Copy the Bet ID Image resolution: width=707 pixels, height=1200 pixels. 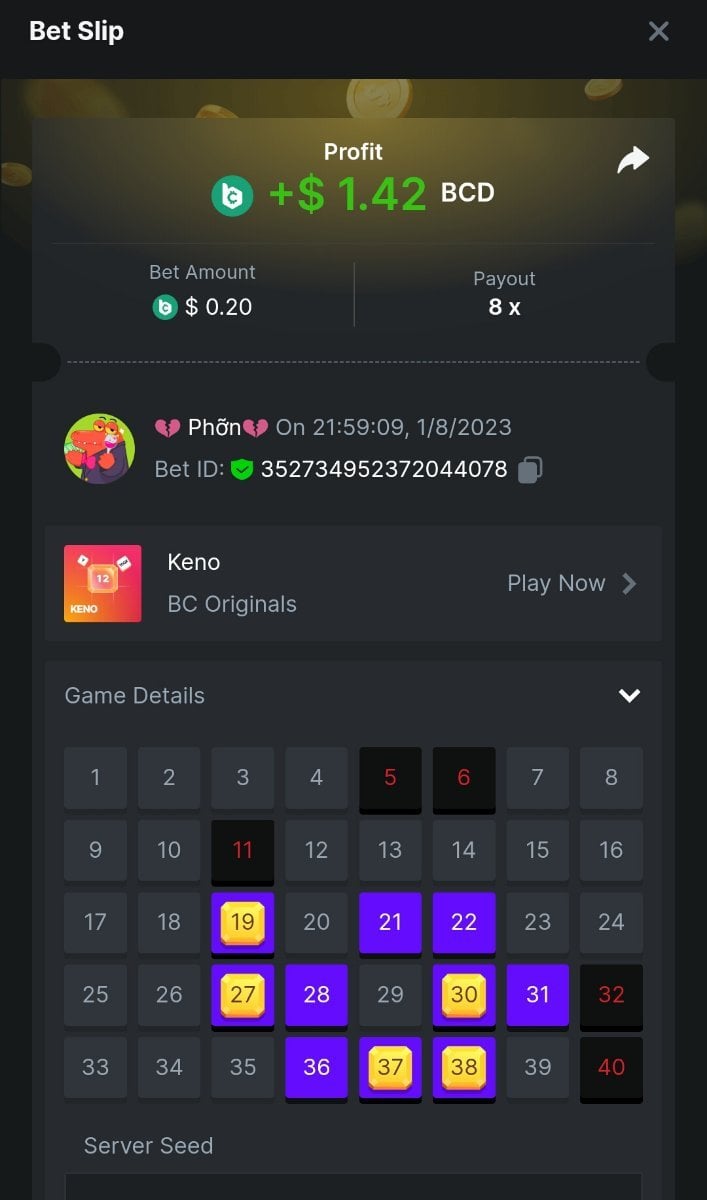click(x=530, y=469)
